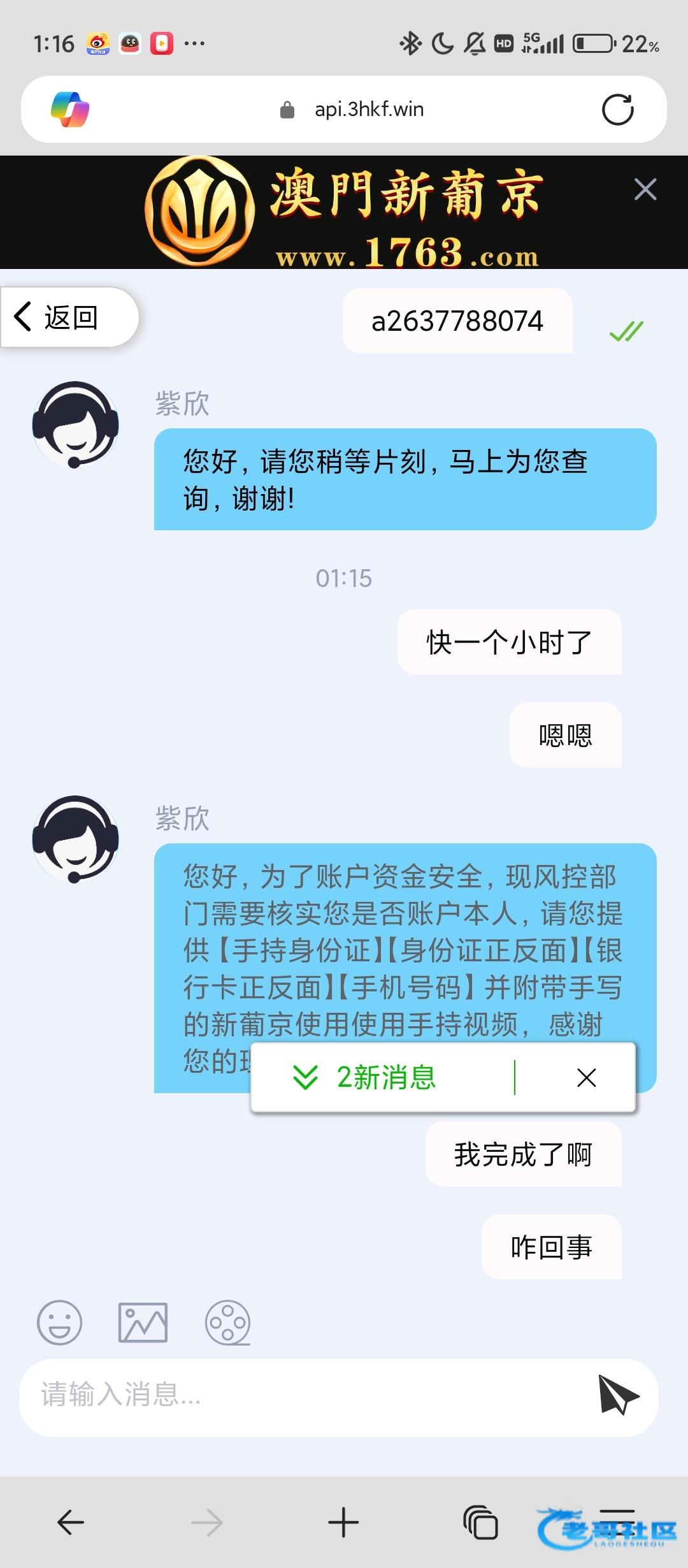
Task: Open the browser tab switcher
Action: point(481,1523)
